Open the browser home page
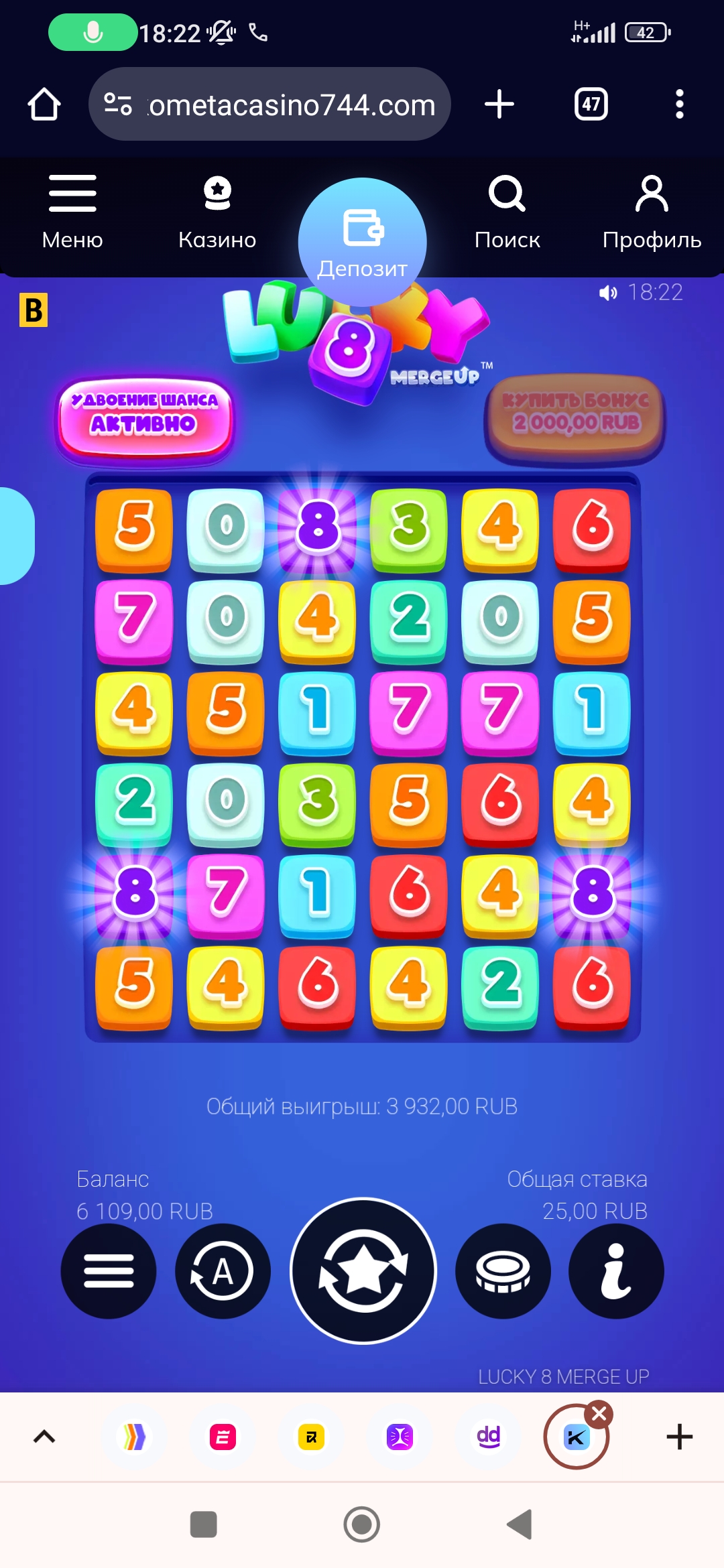The image size is (724, 1568). pyautogui.click(x=44, y=105)
